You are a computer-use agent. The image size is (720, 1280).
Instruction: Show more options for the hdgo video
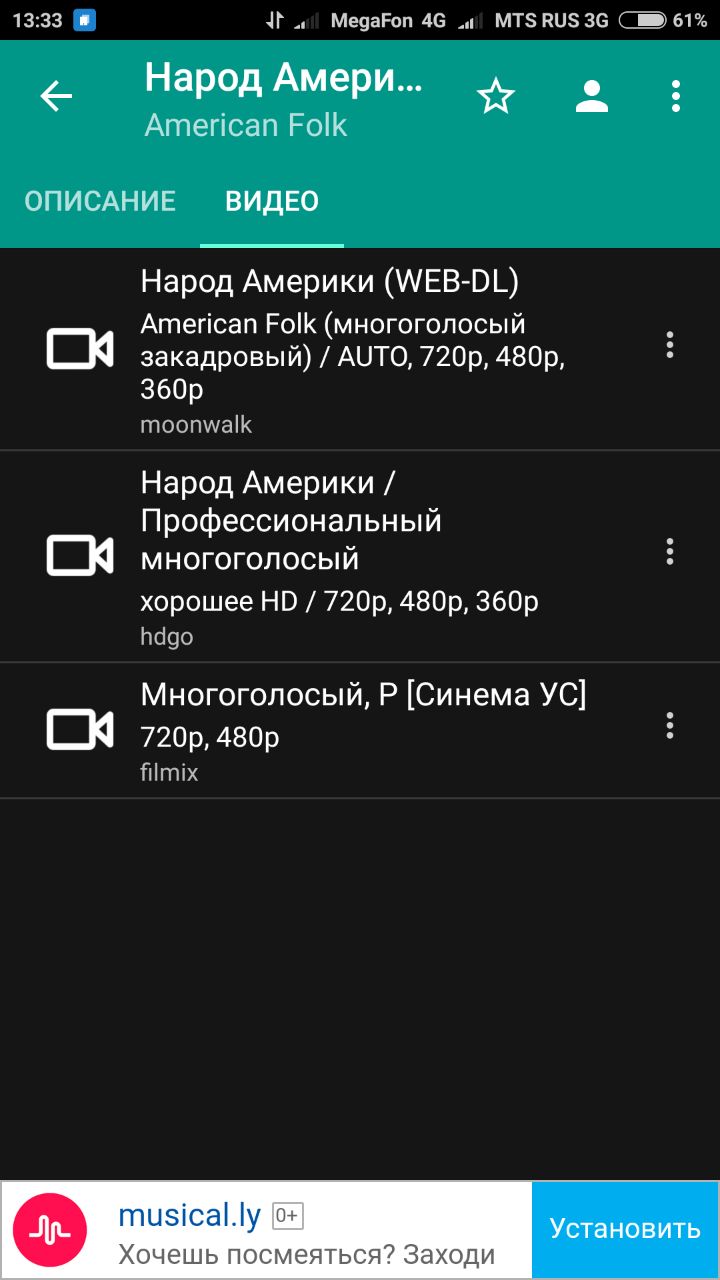point(670,551)
